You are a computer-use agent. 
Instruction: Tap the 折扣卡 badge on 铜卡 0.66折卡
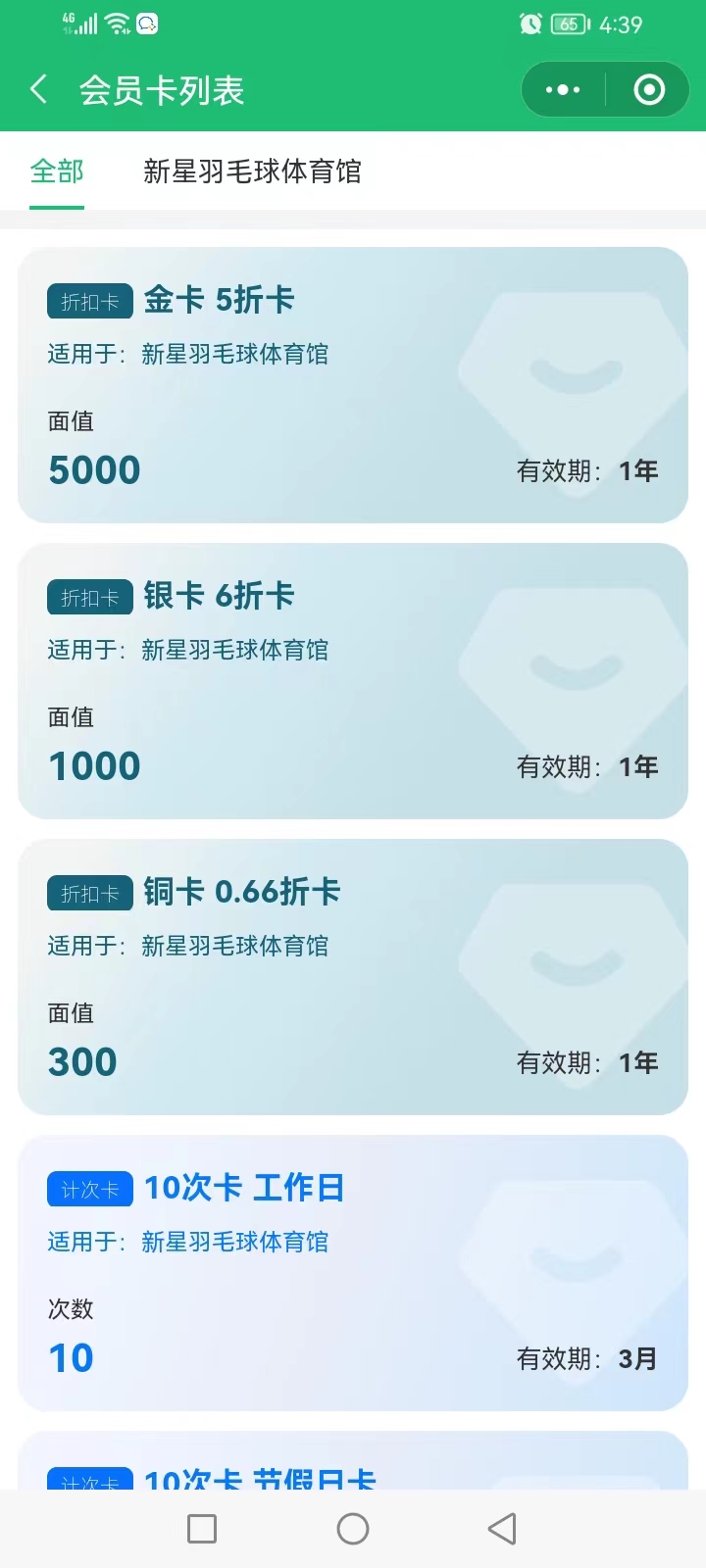click(89, 893)
